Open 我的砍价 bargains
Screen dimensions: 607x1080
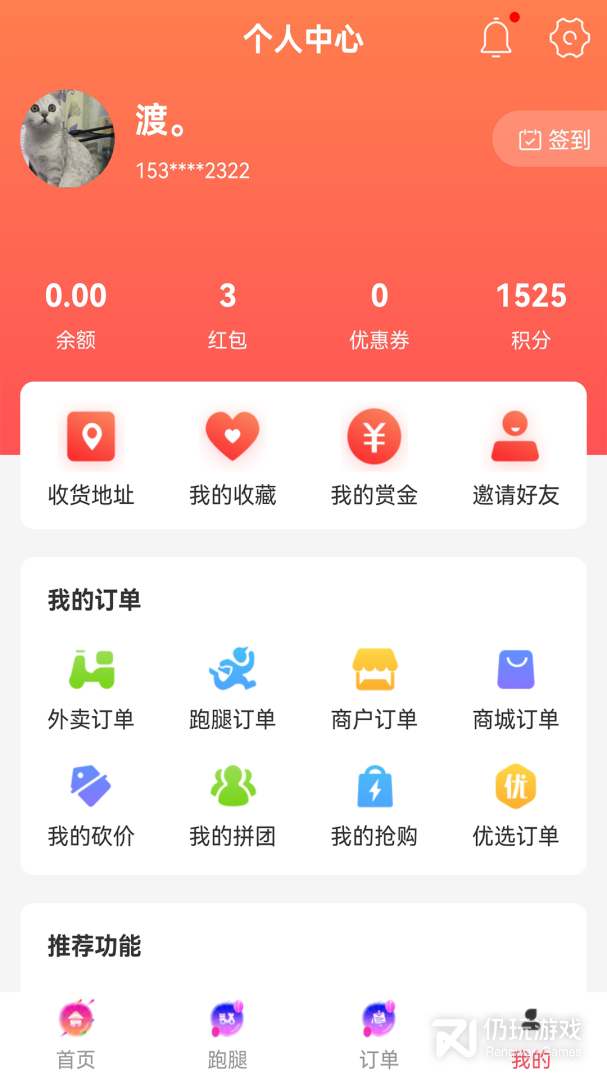pos(91,805)
